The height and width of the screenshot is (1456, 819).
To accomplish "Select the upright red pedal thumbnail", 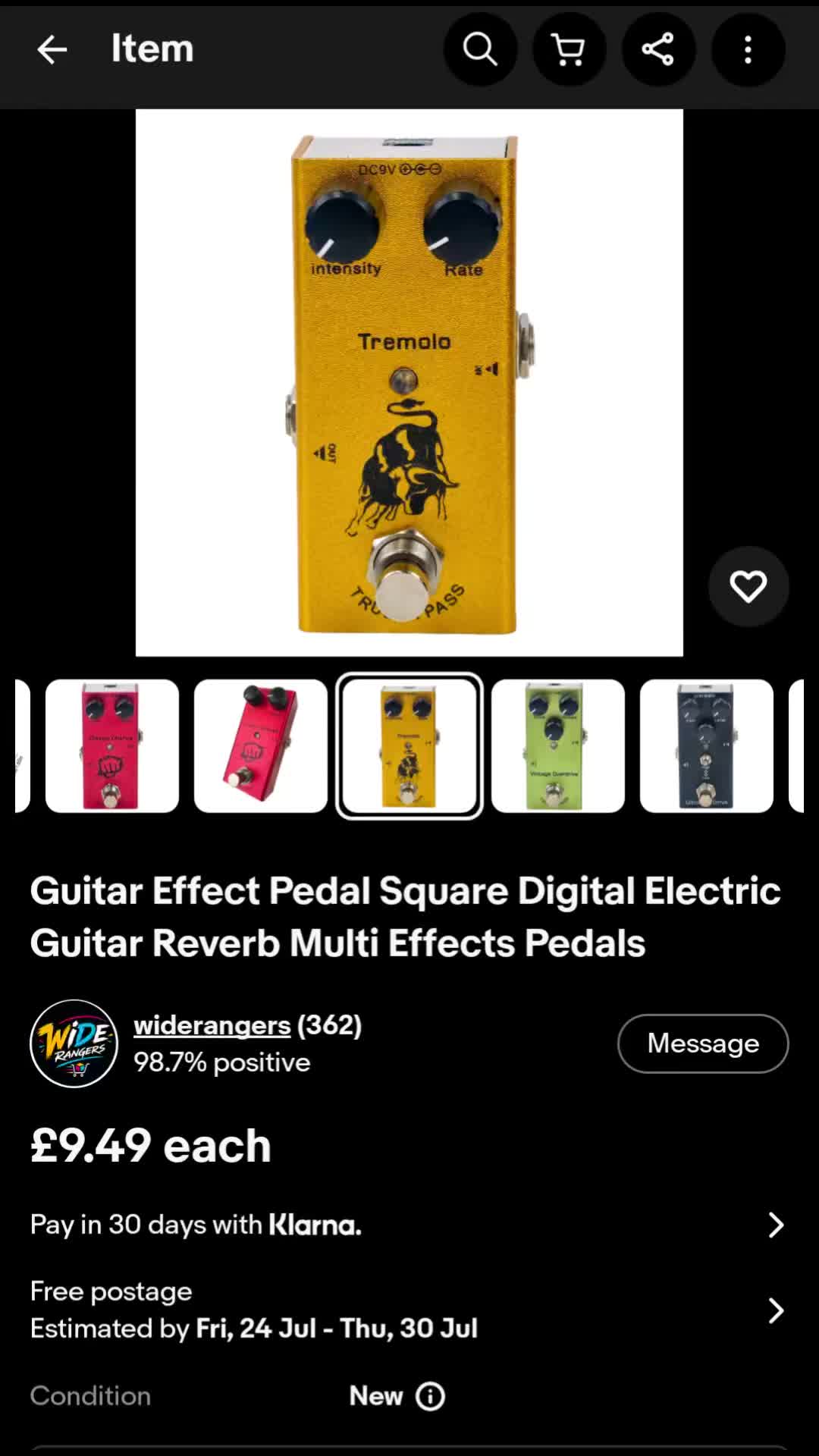I will pos(112,746).
